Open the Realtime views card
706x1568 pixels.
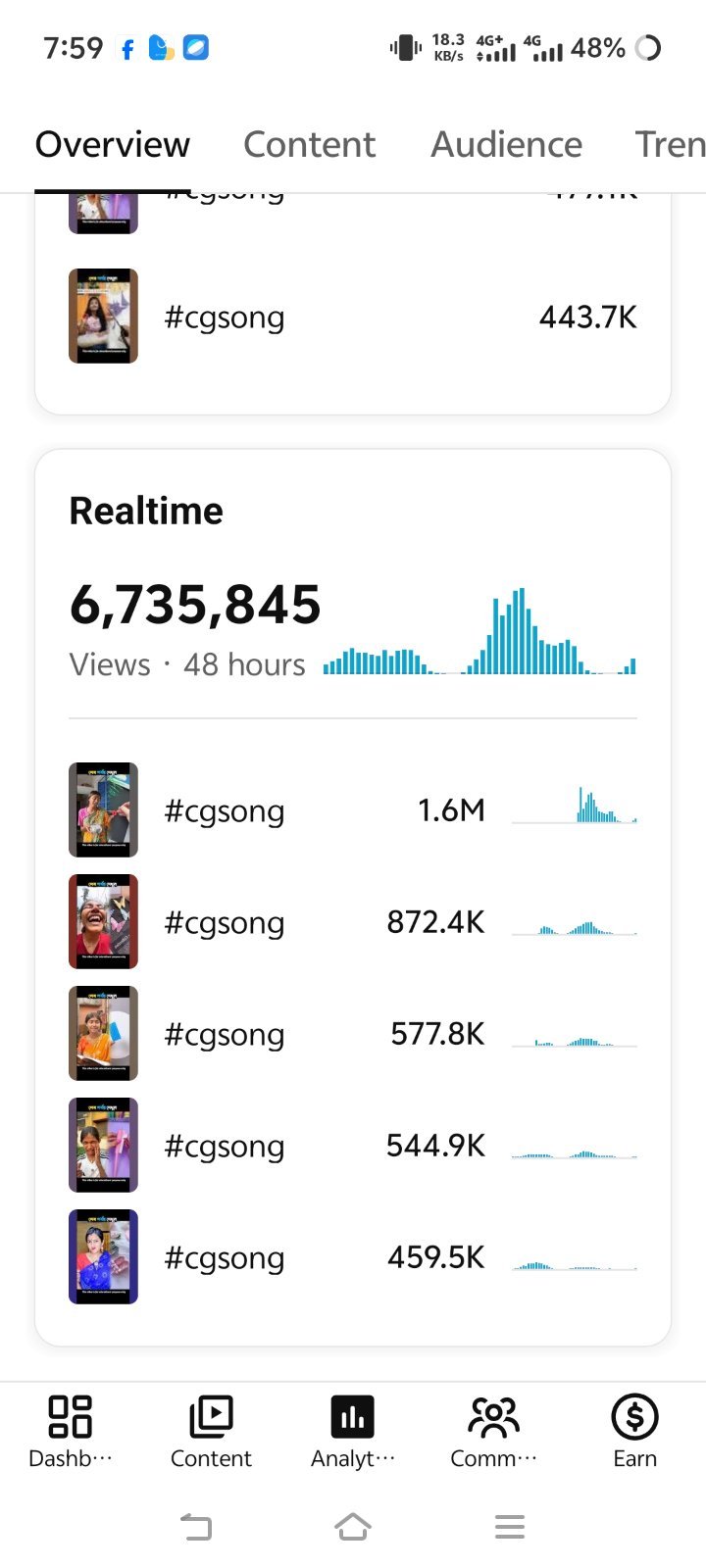click(x=353, y=588)
